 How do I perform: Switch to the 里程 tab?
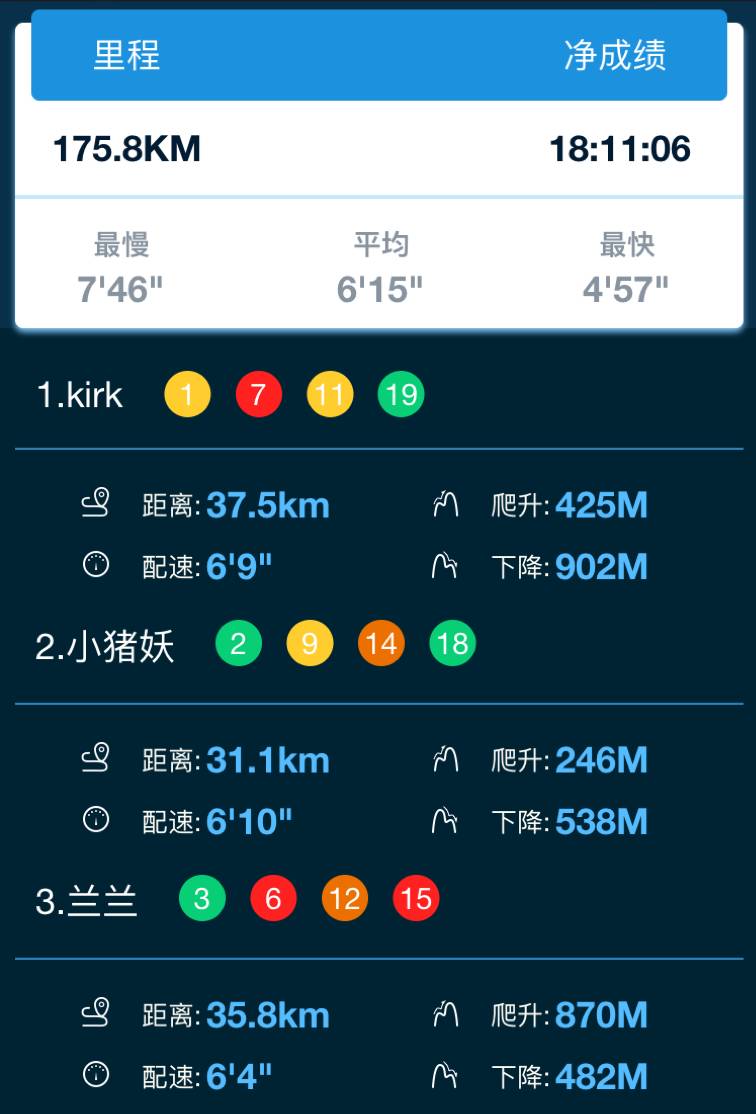pos(127,57)
